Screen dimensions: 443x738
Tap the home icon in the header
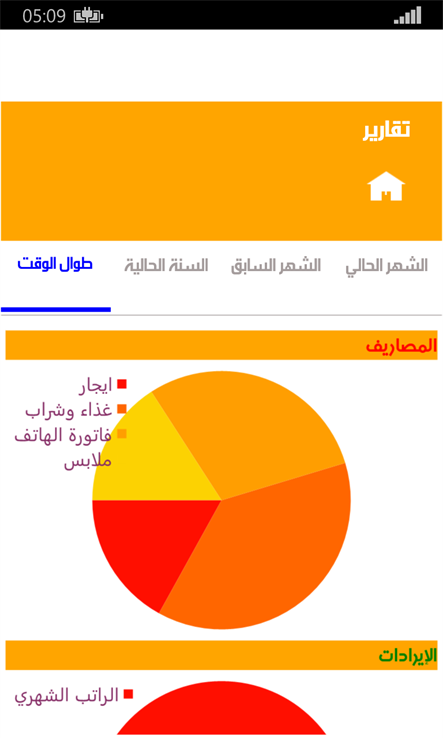coord(386,186)
